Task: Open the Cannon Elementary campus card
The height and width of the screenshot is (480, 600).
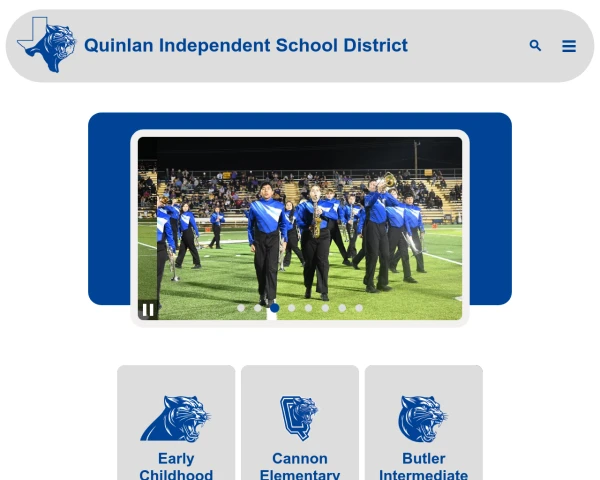Action: point(300,425)
